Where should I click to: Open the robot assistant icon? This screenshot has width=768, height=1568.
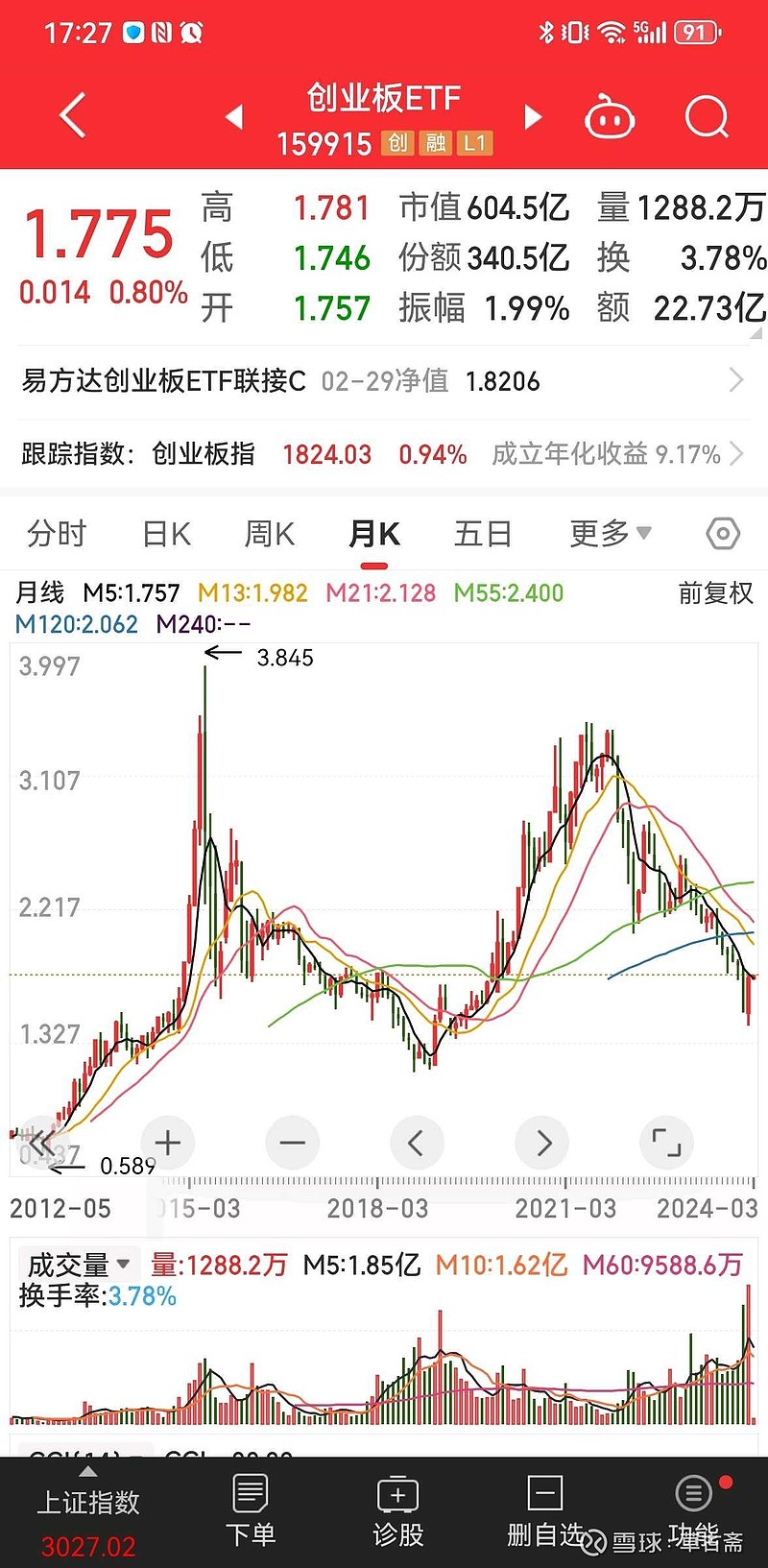[610, 117]
